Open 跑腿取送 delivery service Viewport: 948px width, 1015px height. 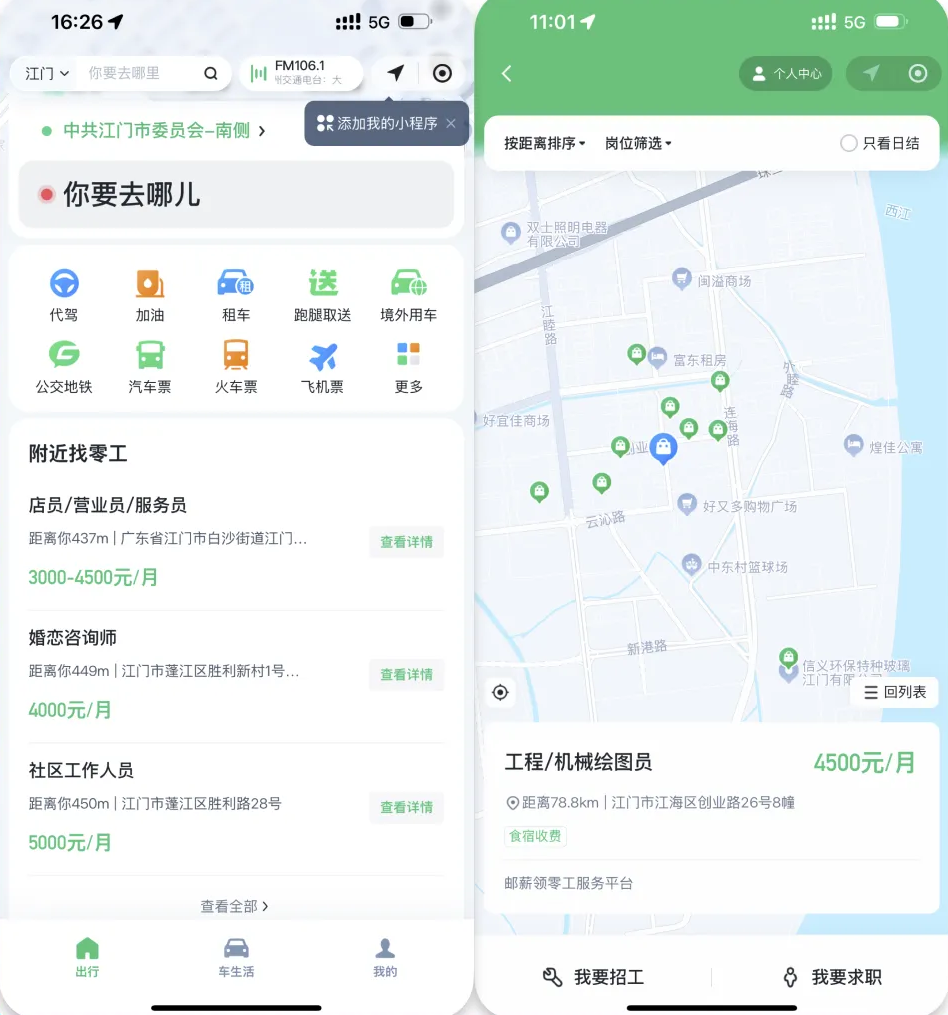[322, 295]
